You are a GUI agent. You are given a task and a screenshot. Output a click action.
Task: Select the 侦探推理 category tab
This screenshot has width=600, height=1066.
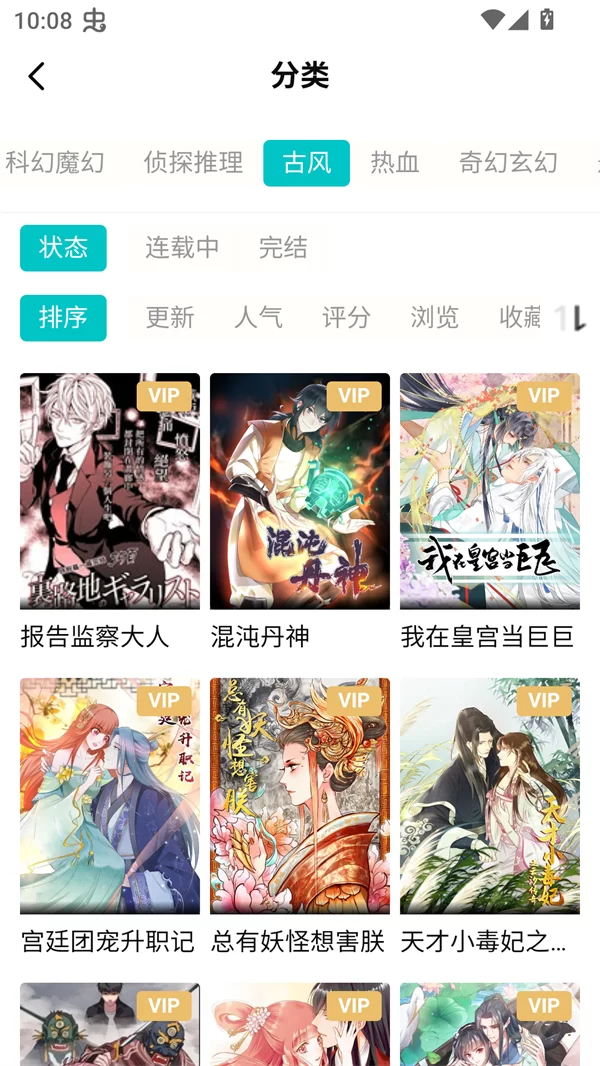(x=193, y=163)
